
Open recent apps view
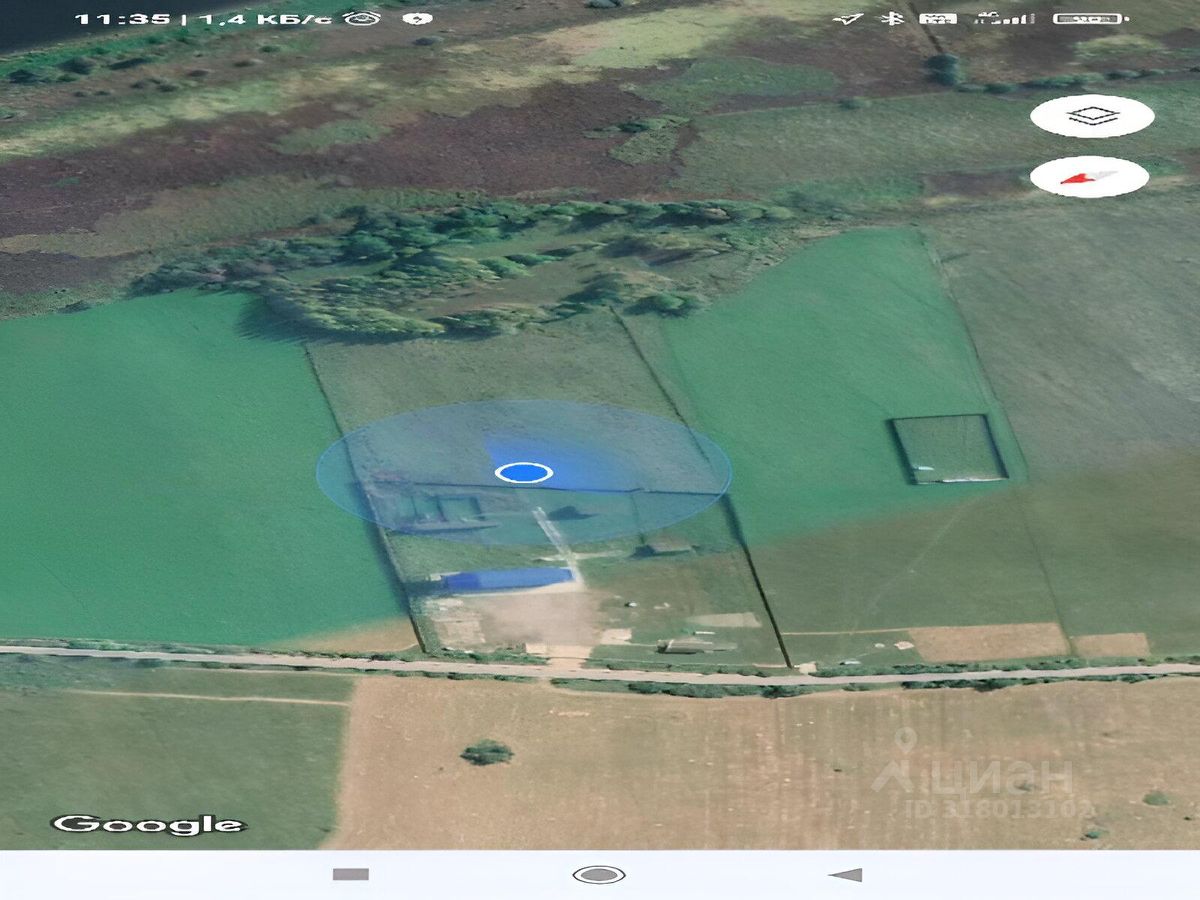[351, 875]
